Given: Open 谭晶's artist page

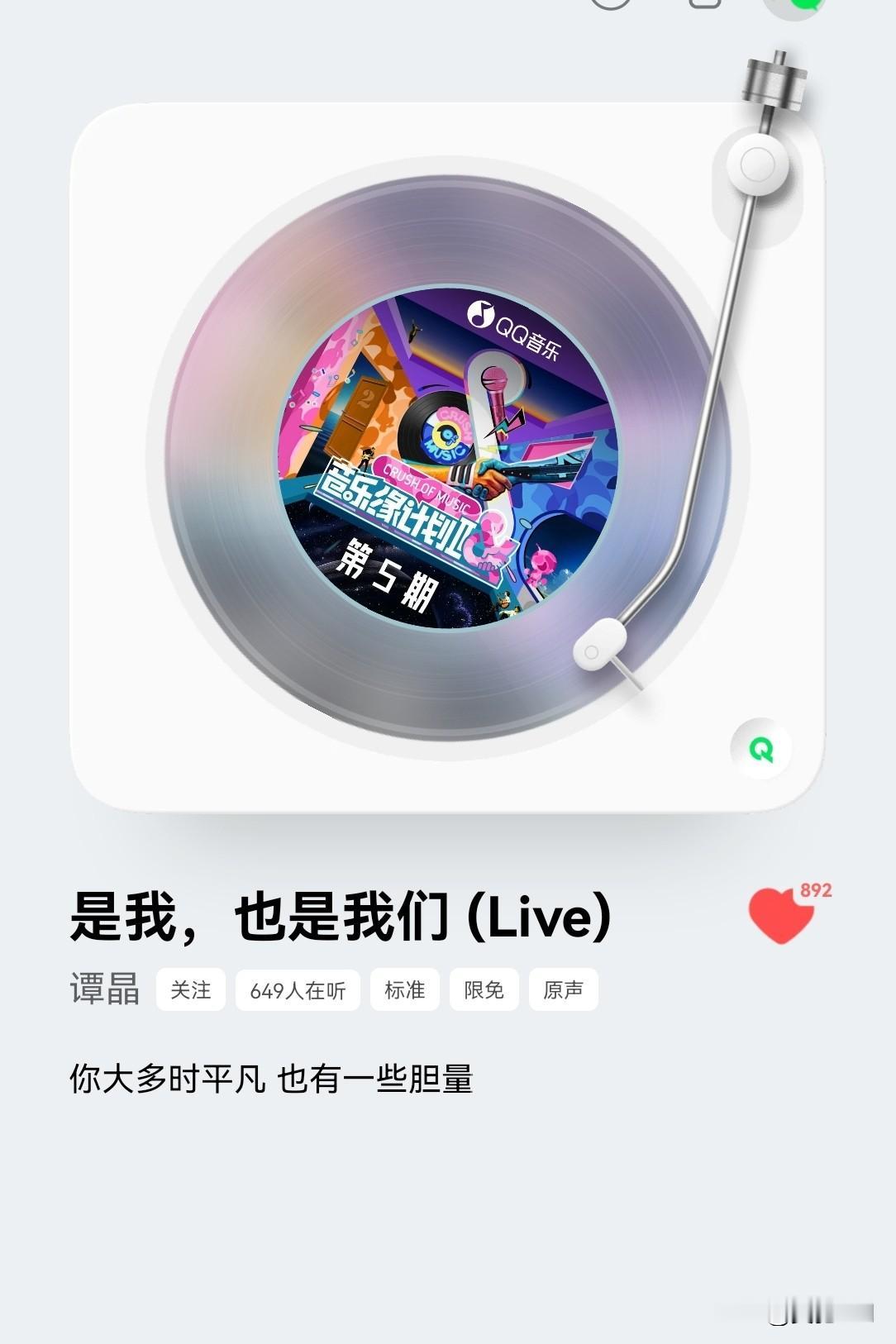Looking at the screenshot, I should tap(104, 989).
